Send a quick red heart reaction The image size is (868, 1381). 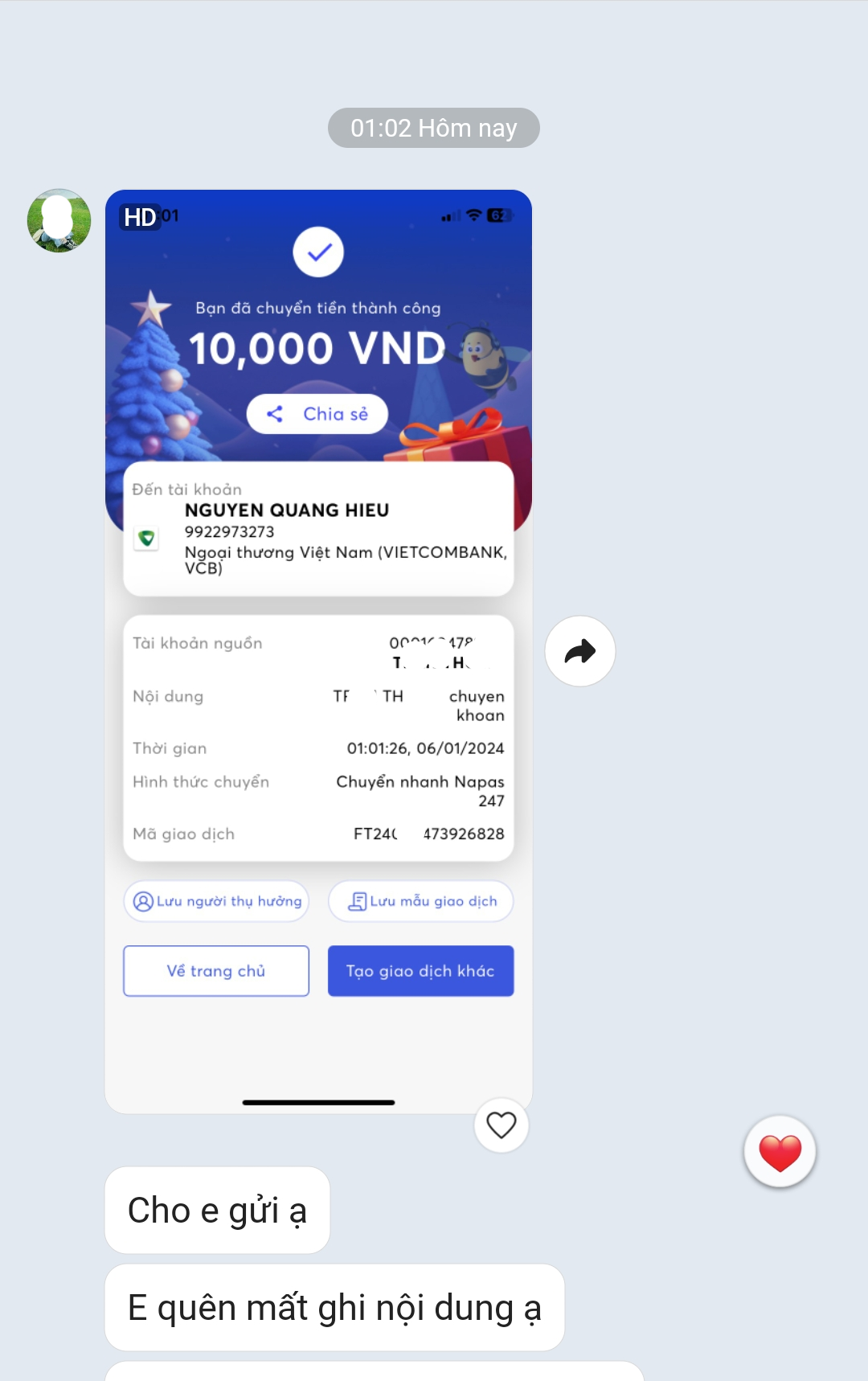pos(780,1152)
